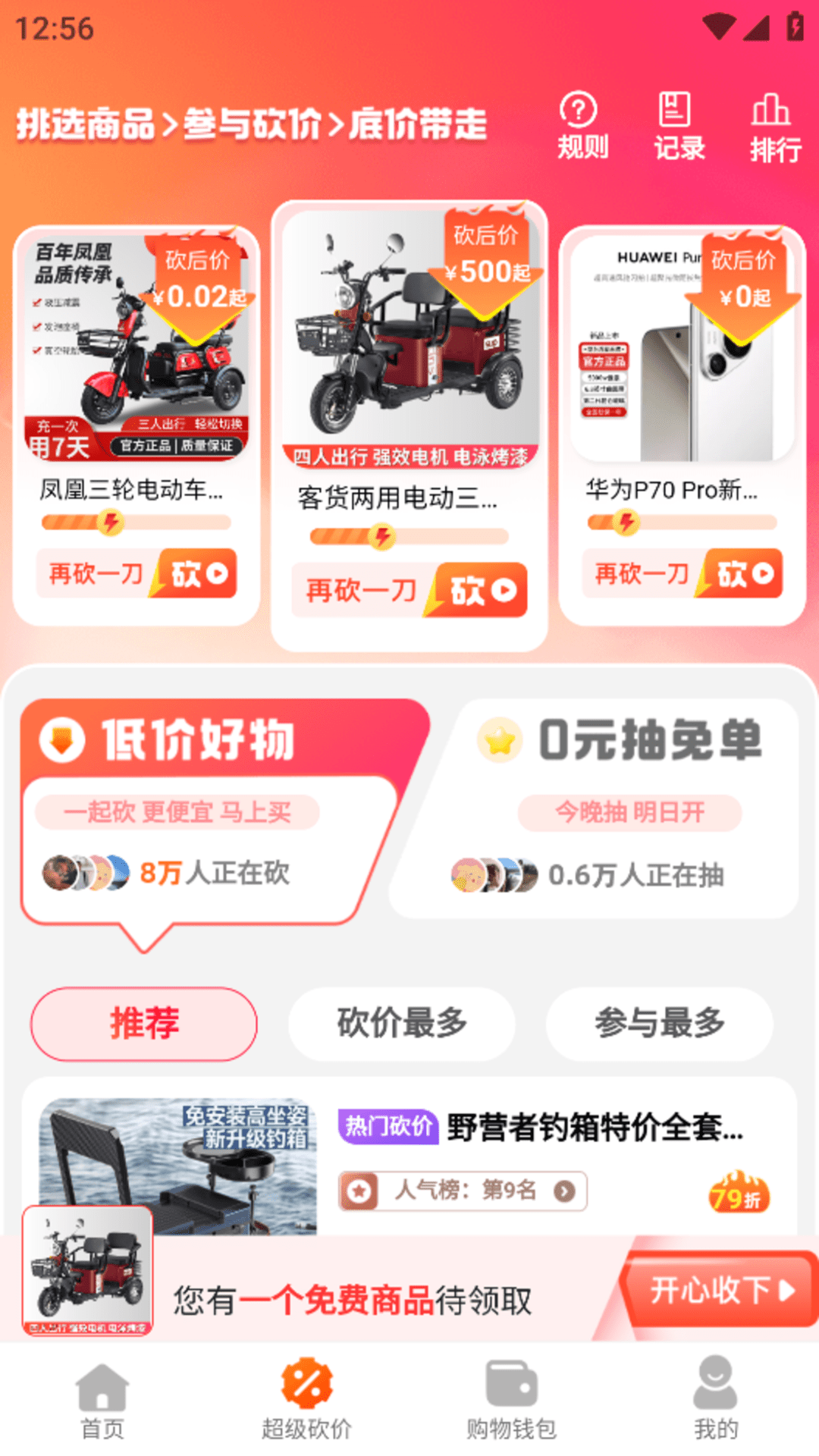Viewport: 819px width, 1456px height.
Task: Open the 记录 records icon
Action: [x=677, y=125]
